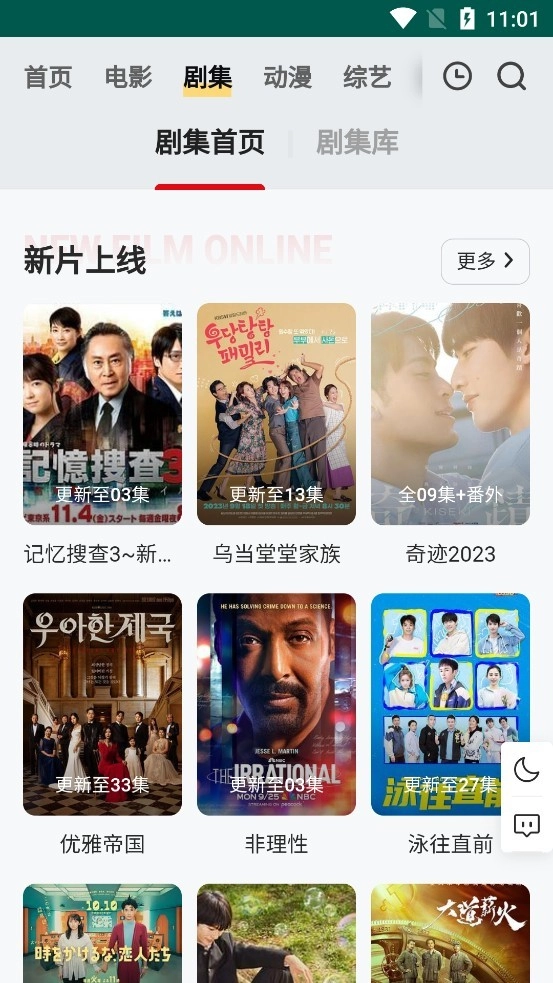Toggle night mode with the moon icon
Viewport: 553px width, 983px height.
tap(527, 769)
